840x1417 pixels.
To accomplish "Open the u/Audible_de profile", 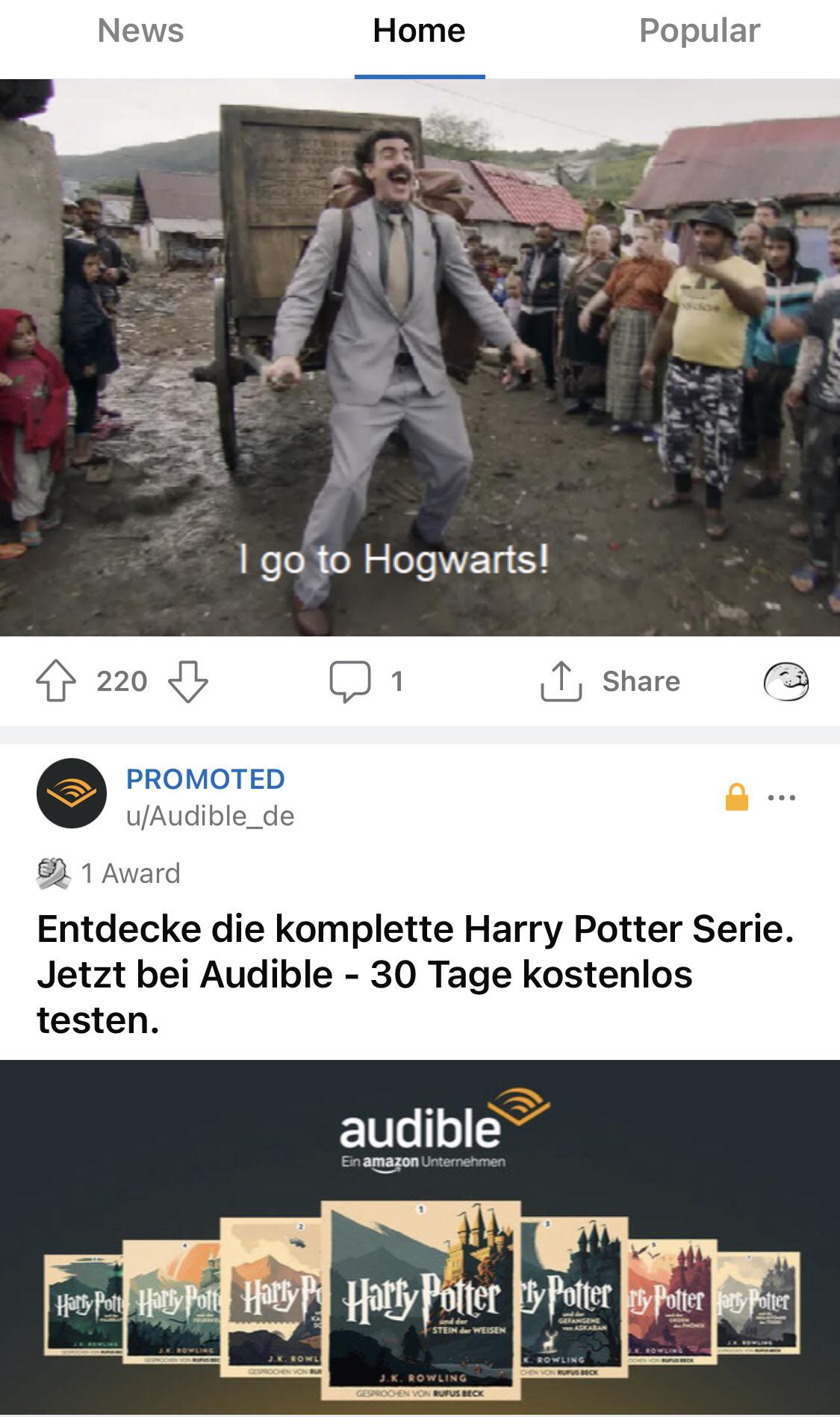I will click(210, 816).
